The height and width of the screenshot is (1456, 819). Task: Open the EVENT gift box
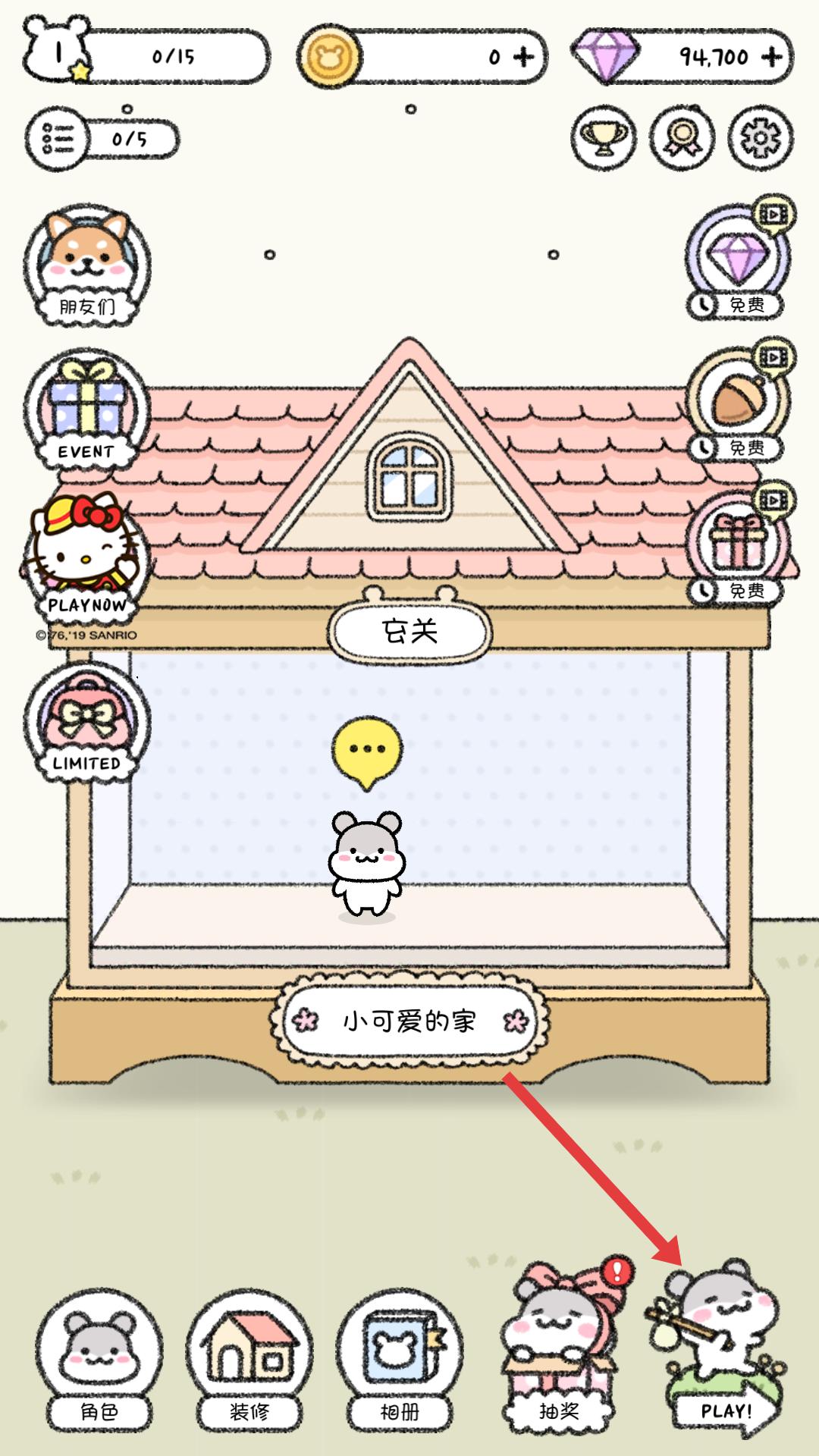[x=86, y=409]
